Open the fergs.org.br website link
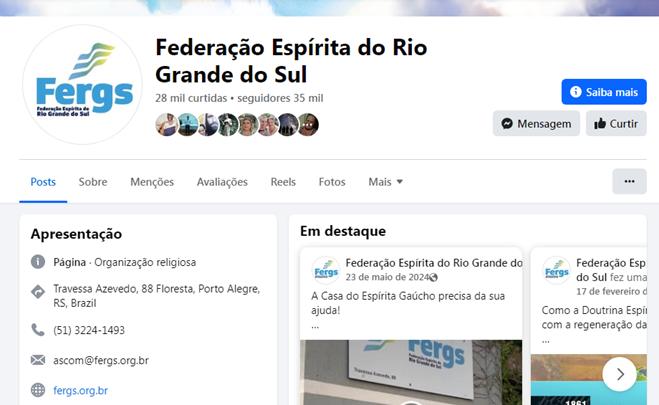The height and width of the screenshot is (405, 659). pyautogui.click(x=80, y=391)
